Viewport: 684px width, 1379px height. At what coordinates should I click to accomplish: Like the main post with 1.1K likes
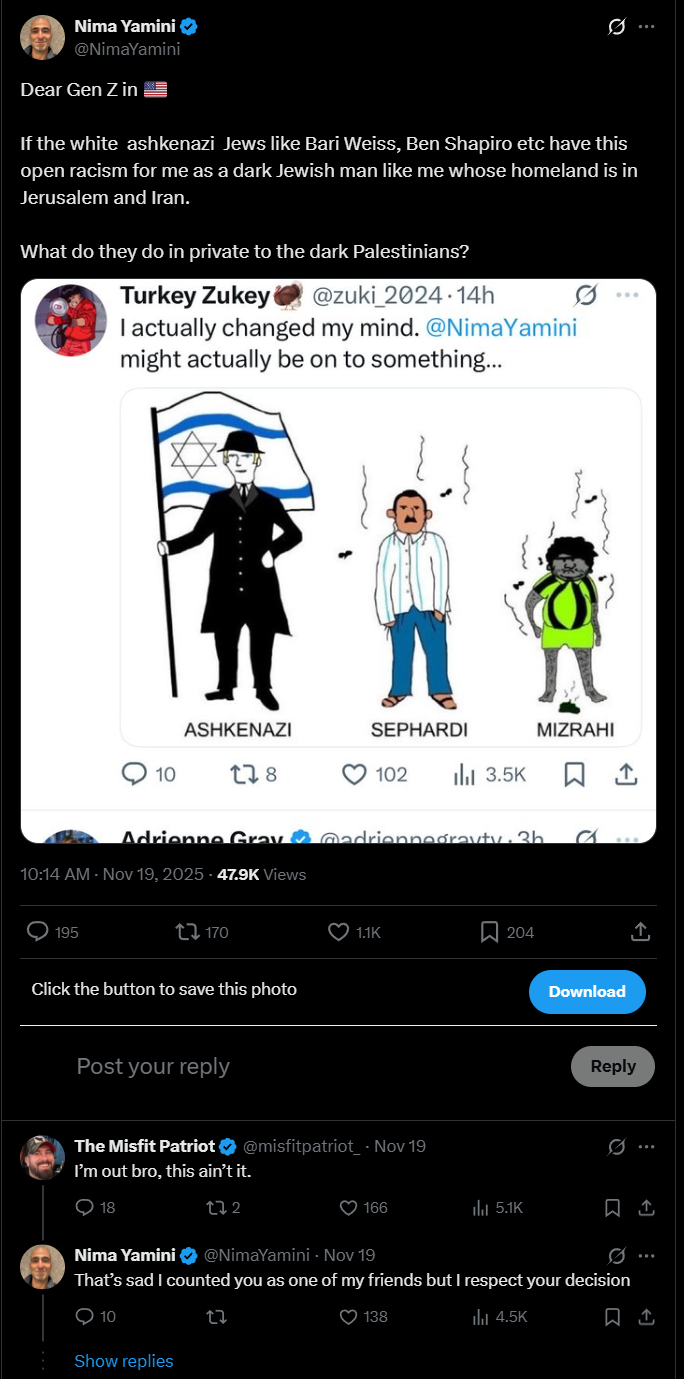pyautogui.click(x=339, y=932)
